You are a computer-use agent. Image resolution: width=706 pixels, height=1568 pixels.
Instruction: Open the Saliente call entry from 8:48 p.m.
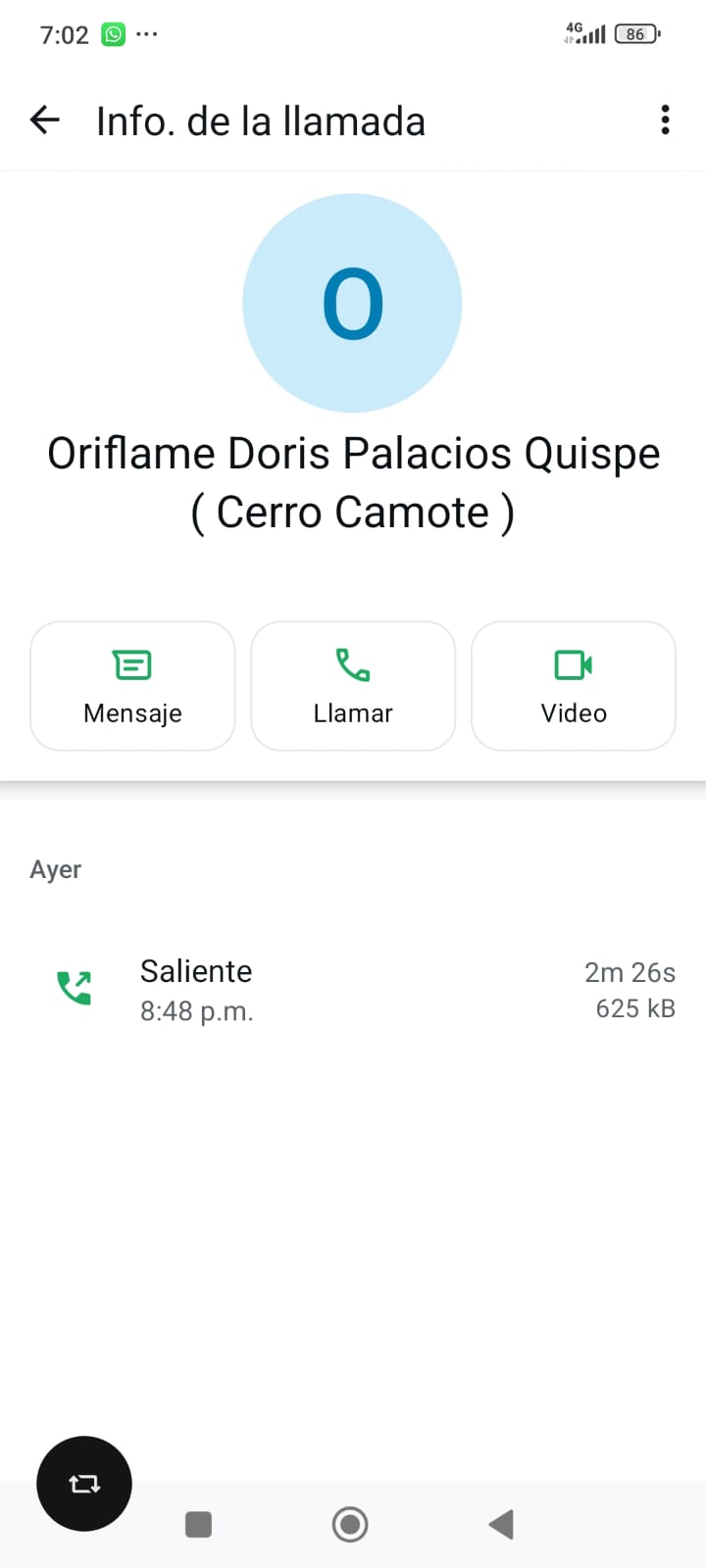click(353, 990)
